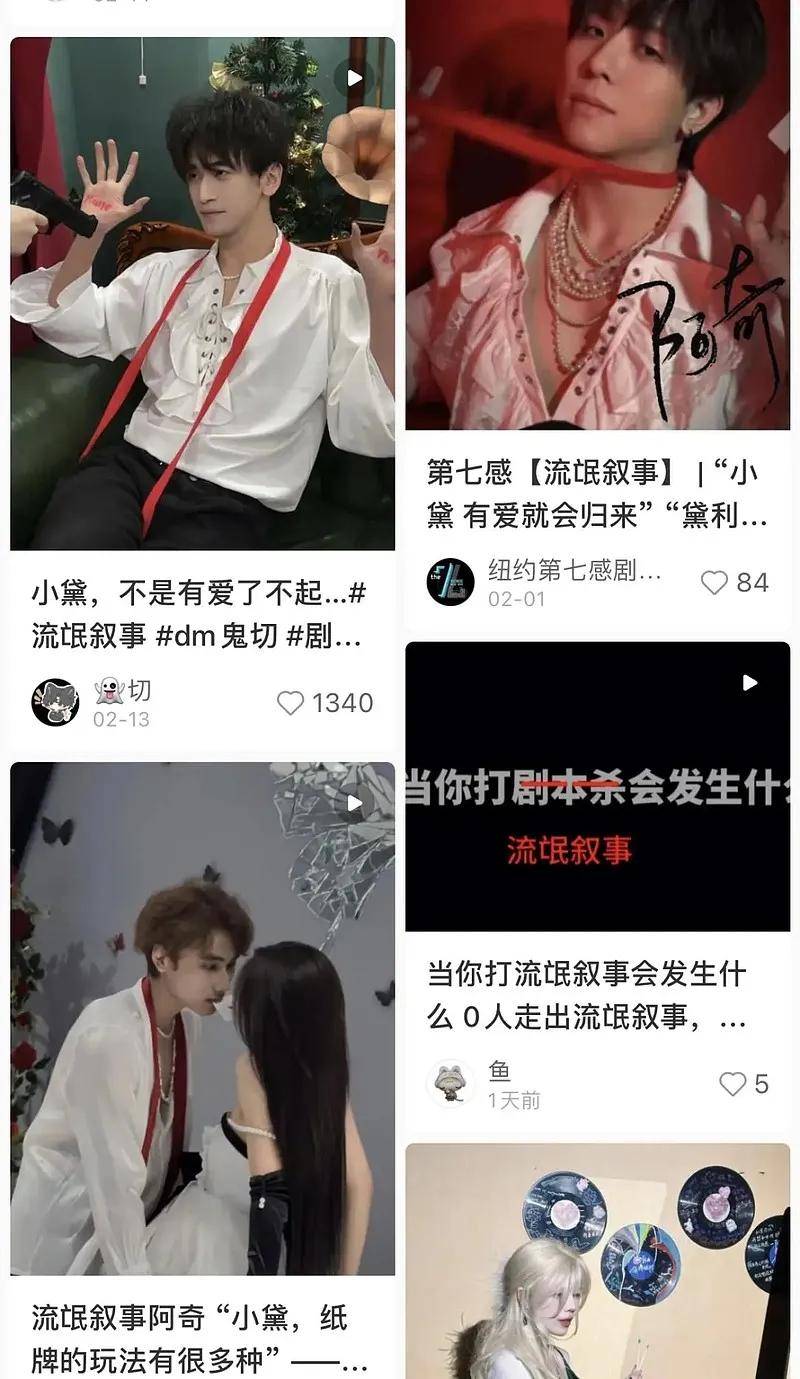Open the 当你打剧本杀会发生什么 video
Image resolution: width=800 pixels, height=1379 pixels.
597,786
